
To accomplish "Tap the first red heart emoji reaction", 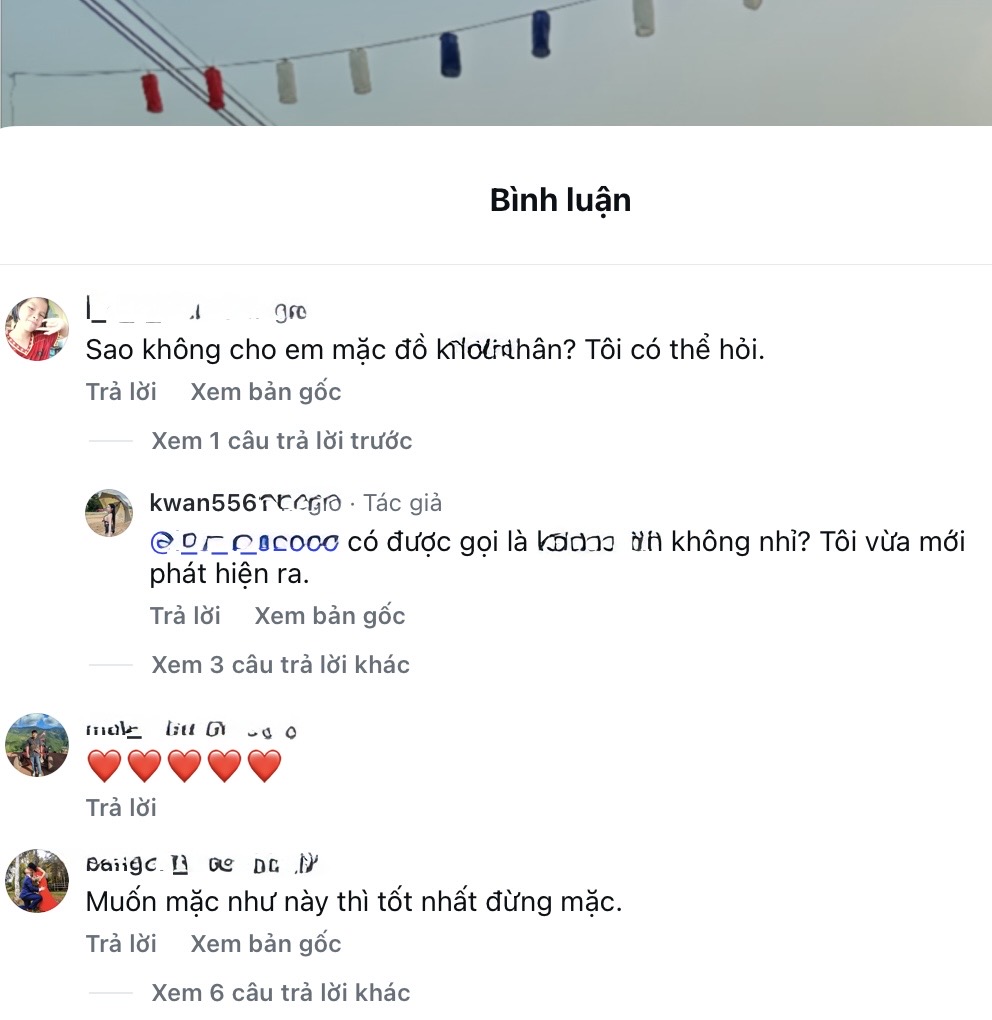I will 103,765.
